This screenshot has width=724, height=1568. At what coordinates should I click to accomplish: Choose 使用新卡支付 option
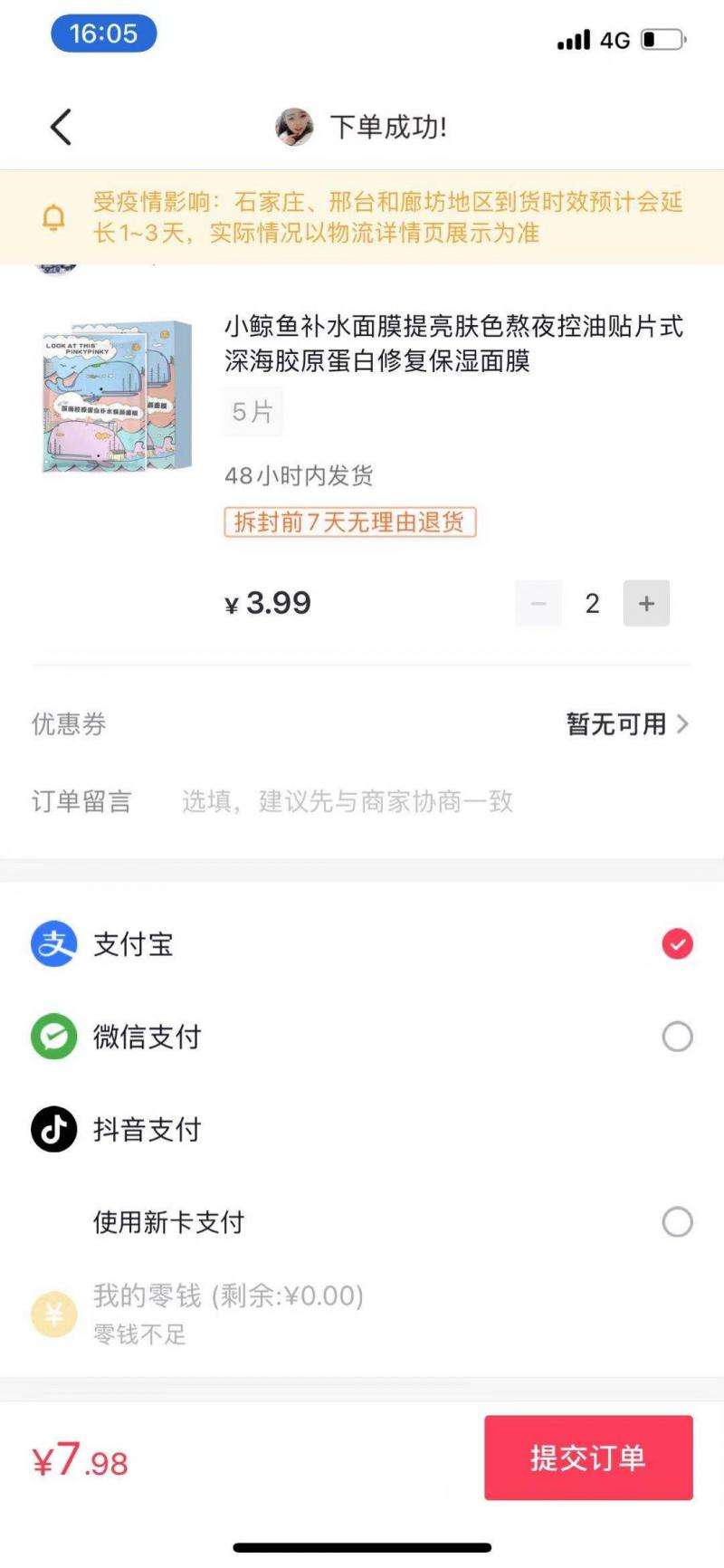pyautogui.click(x=675, y=1222)
